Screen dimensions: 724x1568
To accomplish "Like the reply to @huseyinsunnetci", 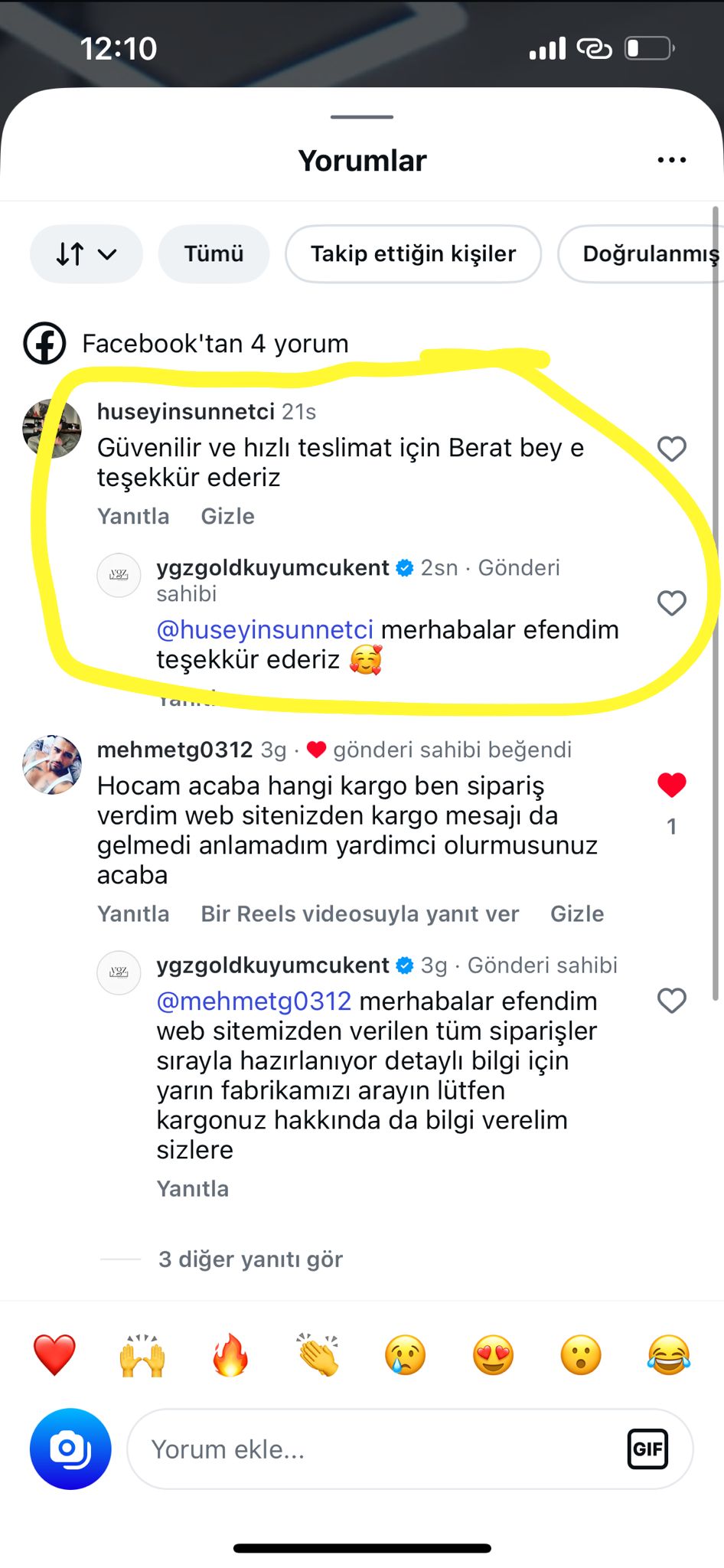I will coord(671,603).
